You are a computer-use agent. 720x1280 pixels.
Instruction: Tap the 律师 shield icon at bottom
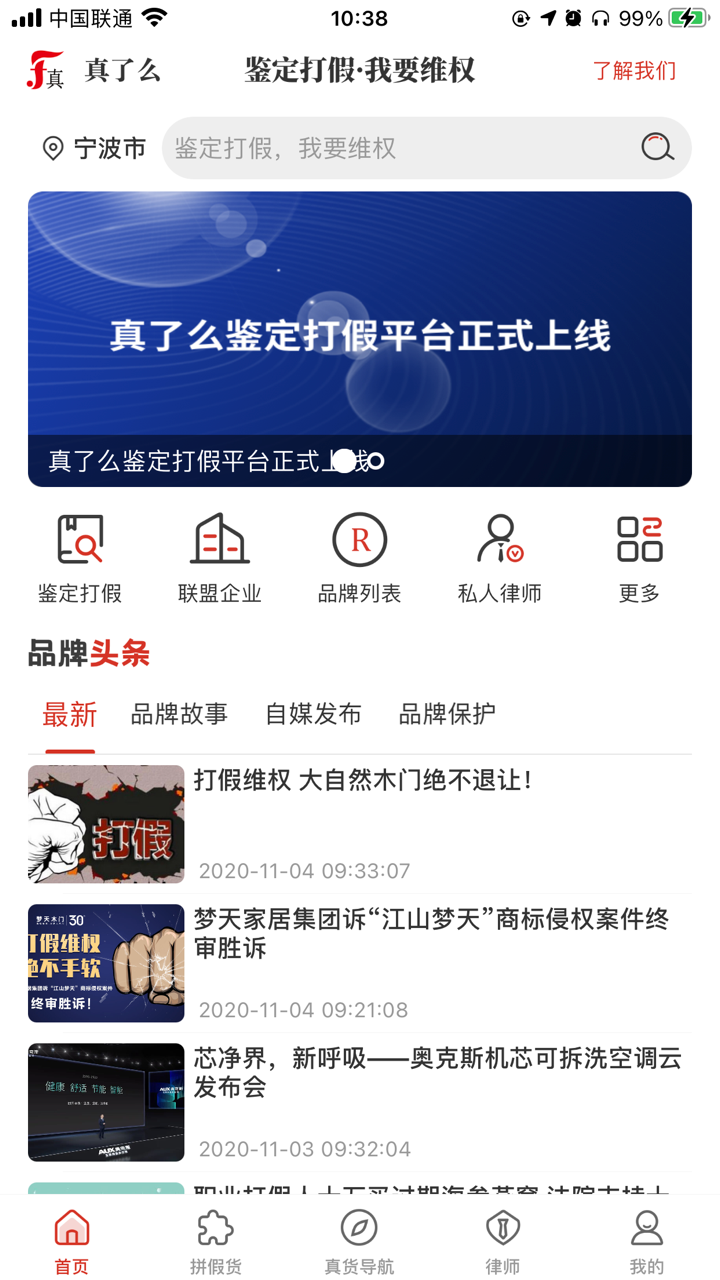pos(503,1235)
